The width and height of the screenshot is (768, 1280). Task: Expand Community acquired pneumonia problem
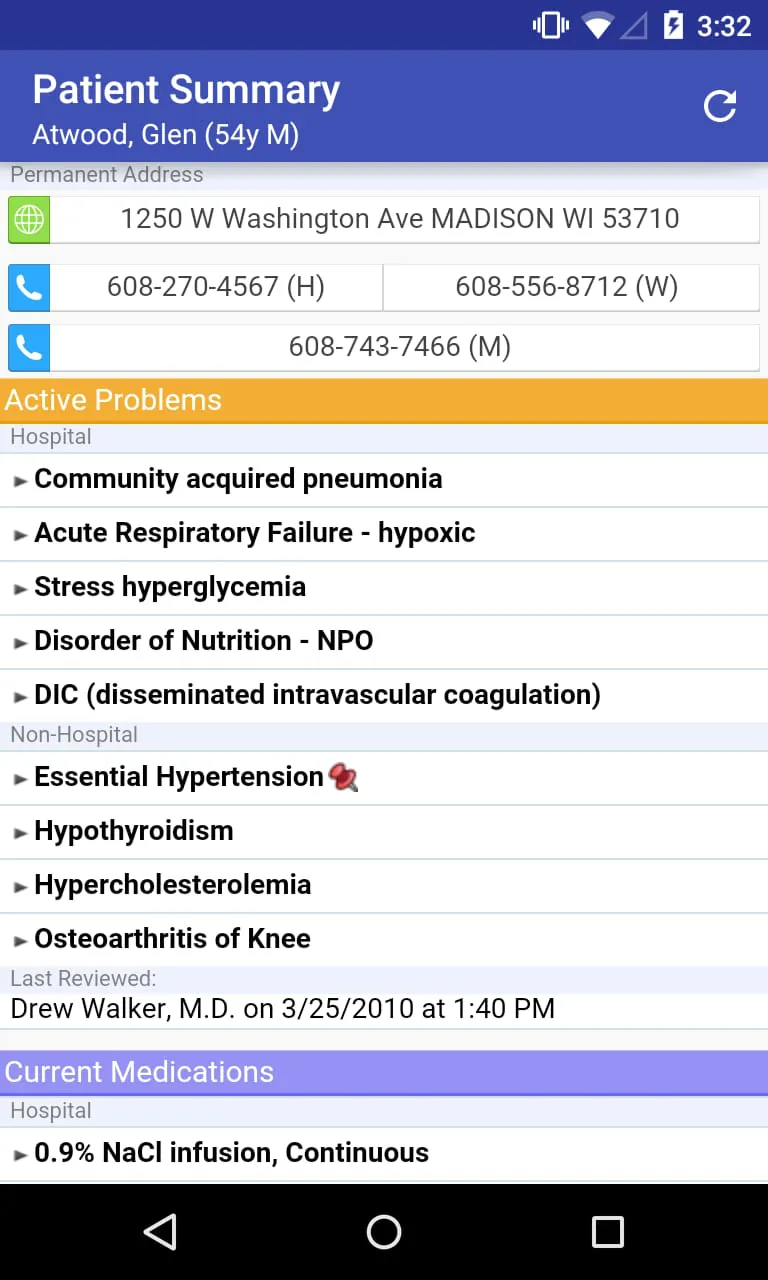pos(238,479)
